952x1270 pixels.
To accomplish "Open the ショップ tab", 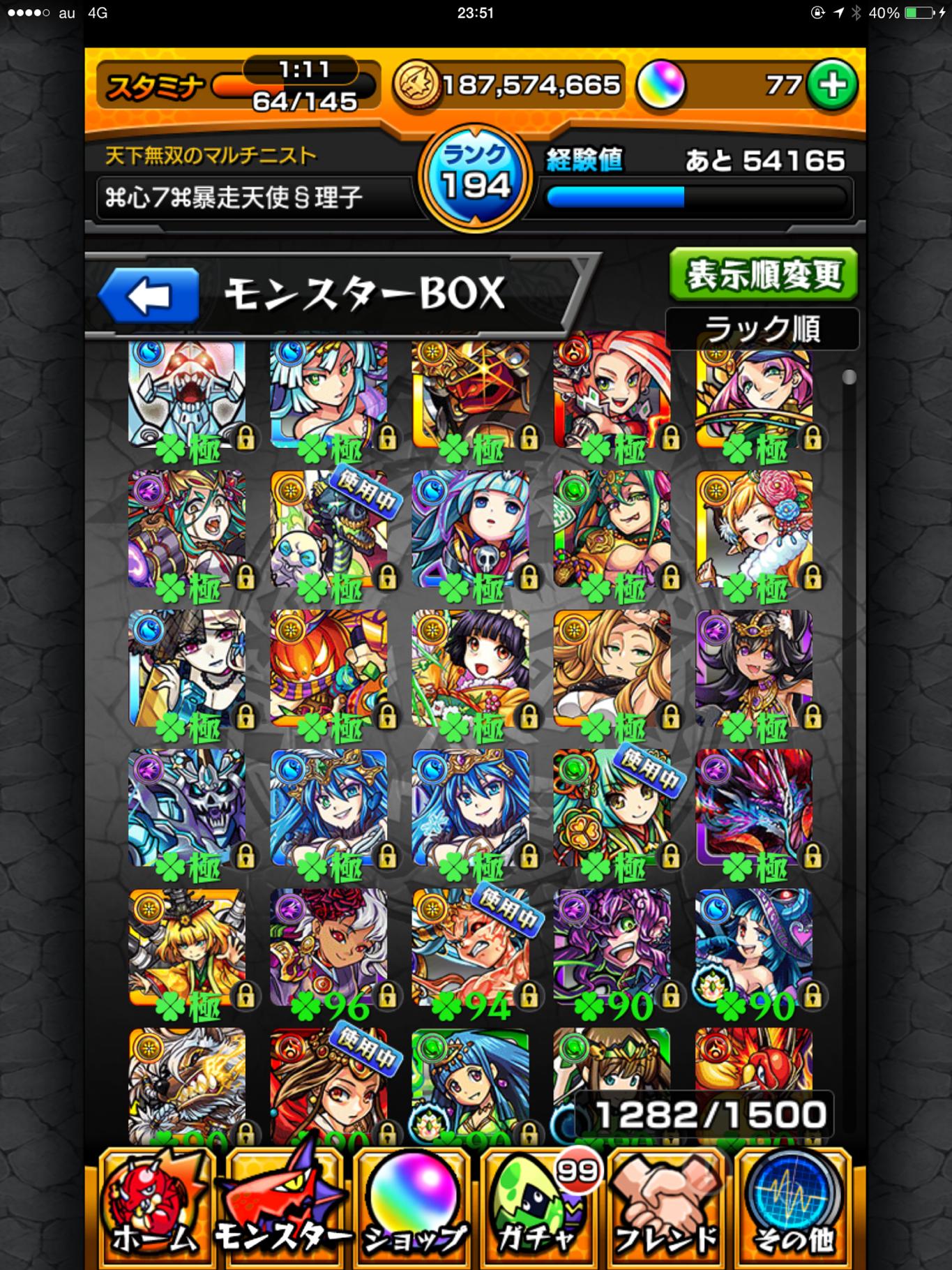I will click(x=413, y=1211).
